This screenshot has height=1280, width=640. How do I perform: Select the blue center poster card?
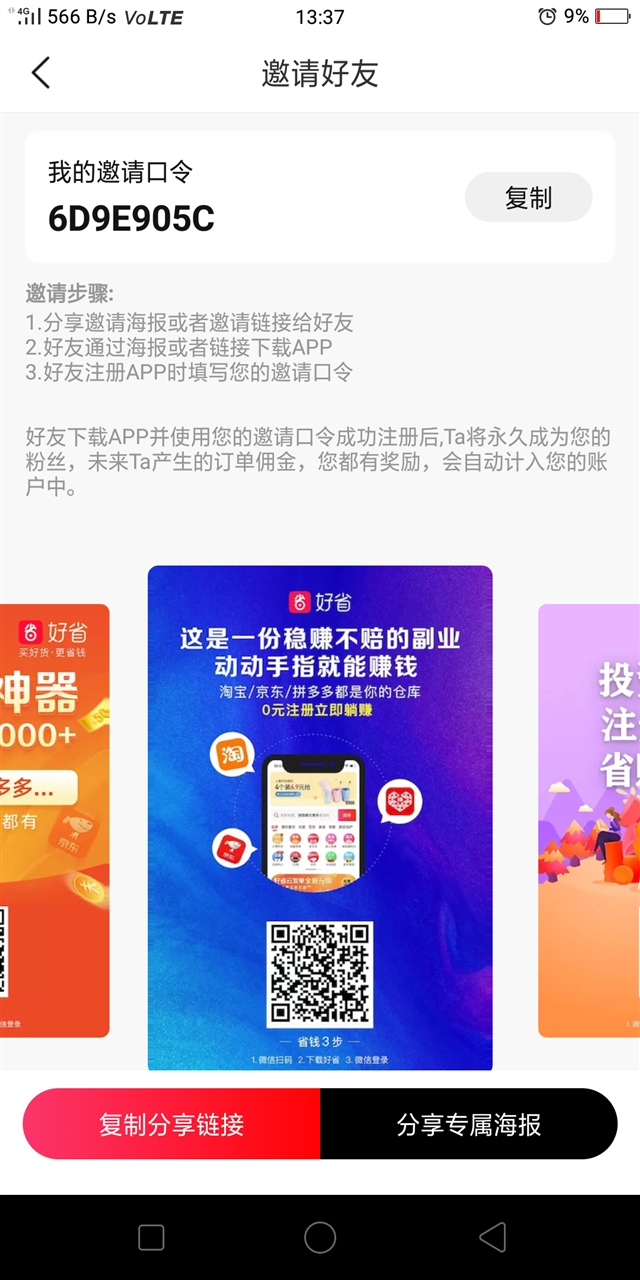320,819
